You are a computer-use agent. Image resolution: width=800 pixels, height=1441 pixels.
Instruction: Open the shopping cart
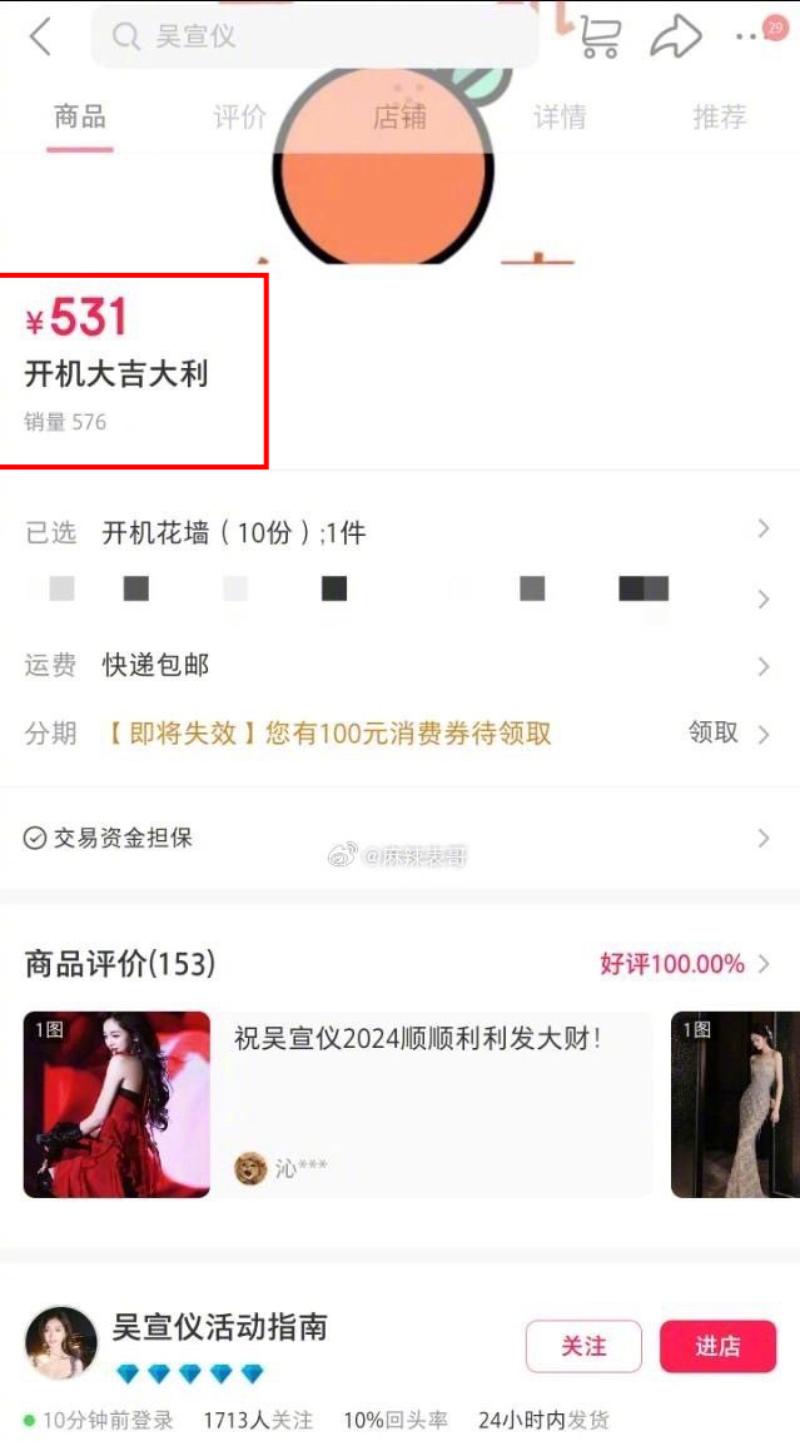click(600, 37)
